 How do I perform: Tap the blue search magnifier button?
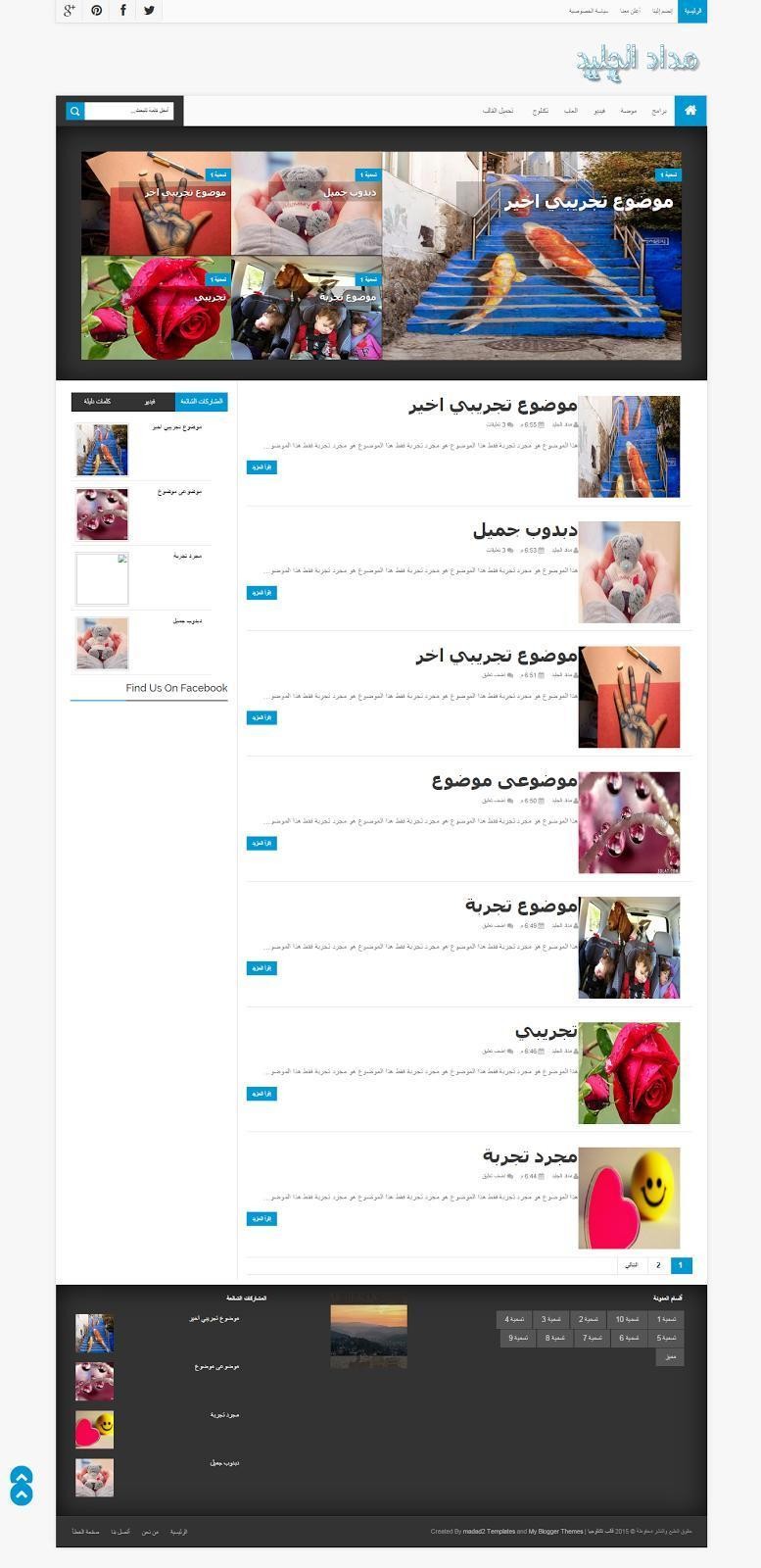click(75, 111)
